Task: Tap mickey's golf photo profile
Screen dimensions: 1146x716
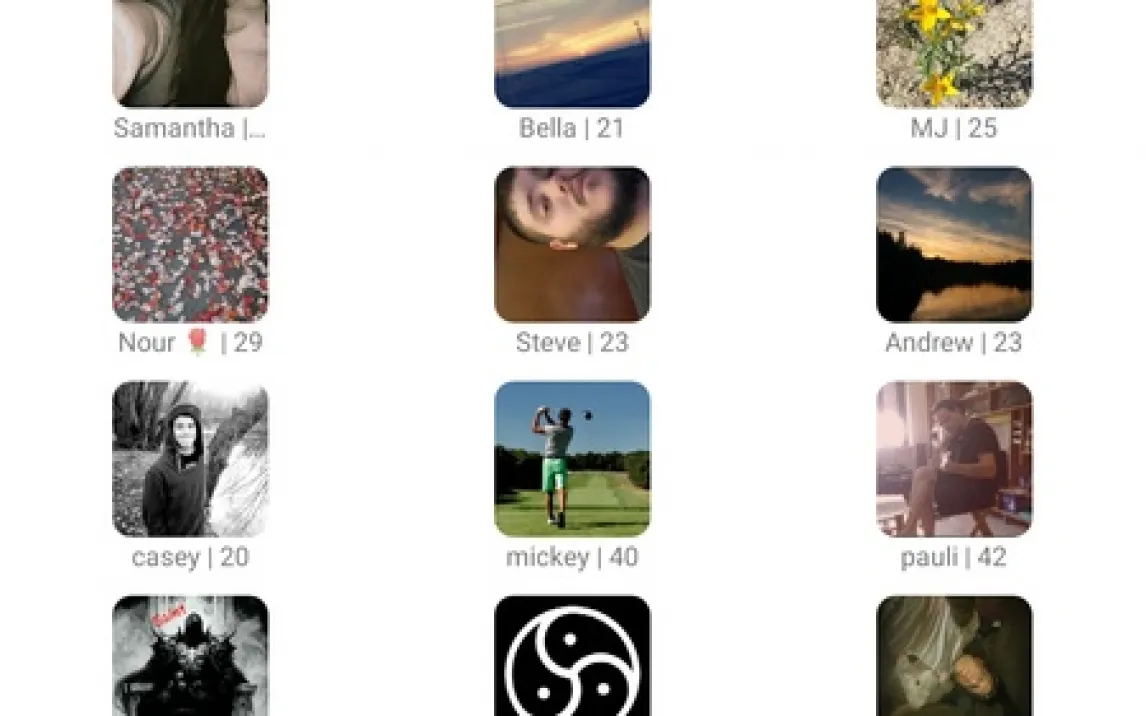Action: click(572, 459)
